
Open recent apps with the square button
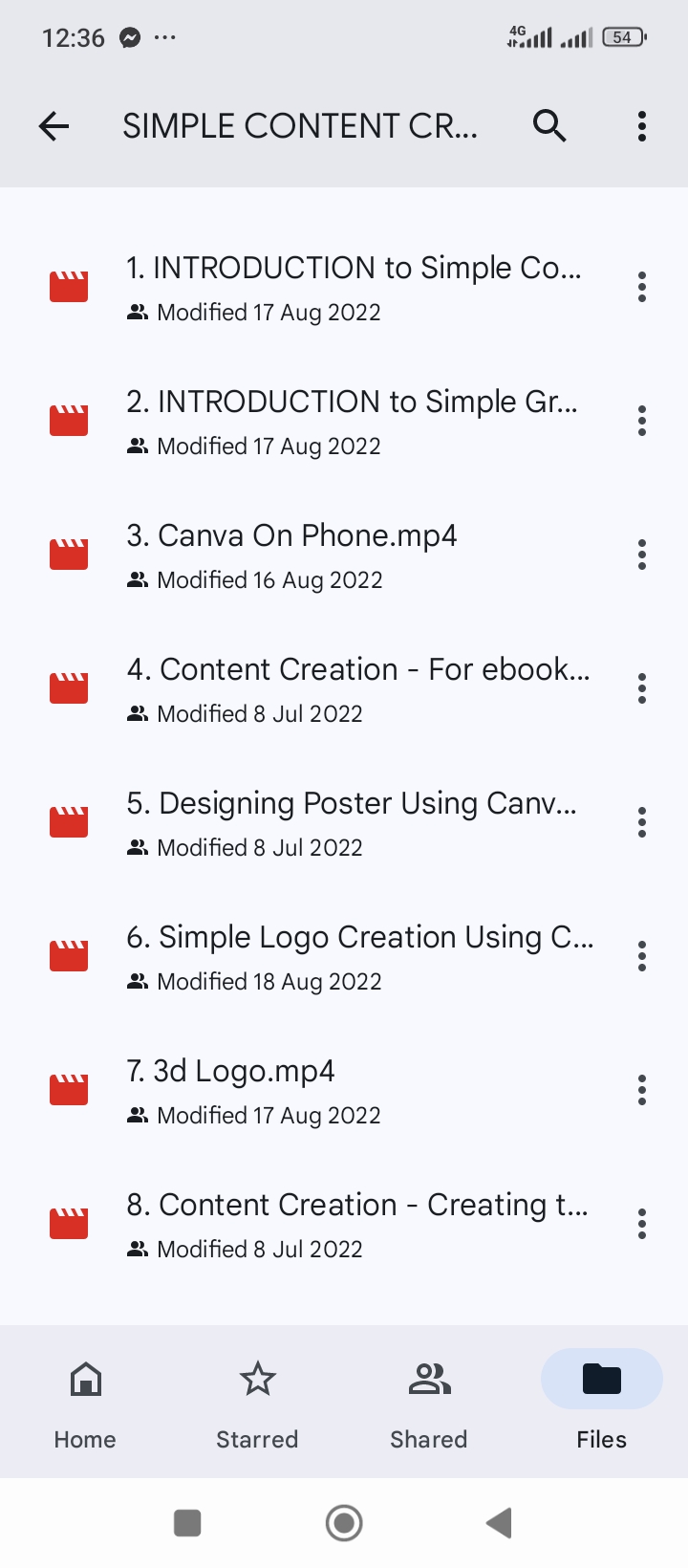pos(187,1523)
